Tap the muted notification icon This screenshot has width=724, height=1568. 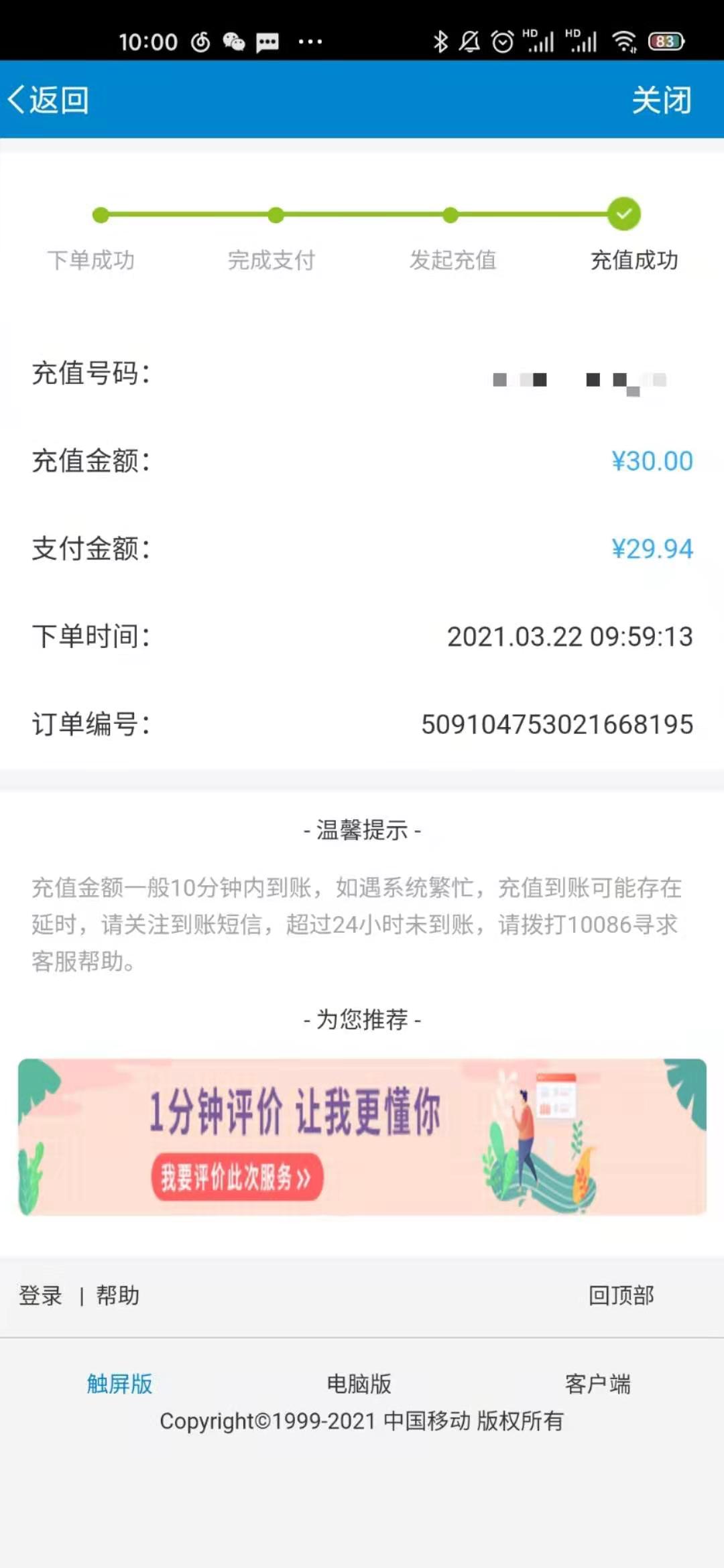coord(468,42)
